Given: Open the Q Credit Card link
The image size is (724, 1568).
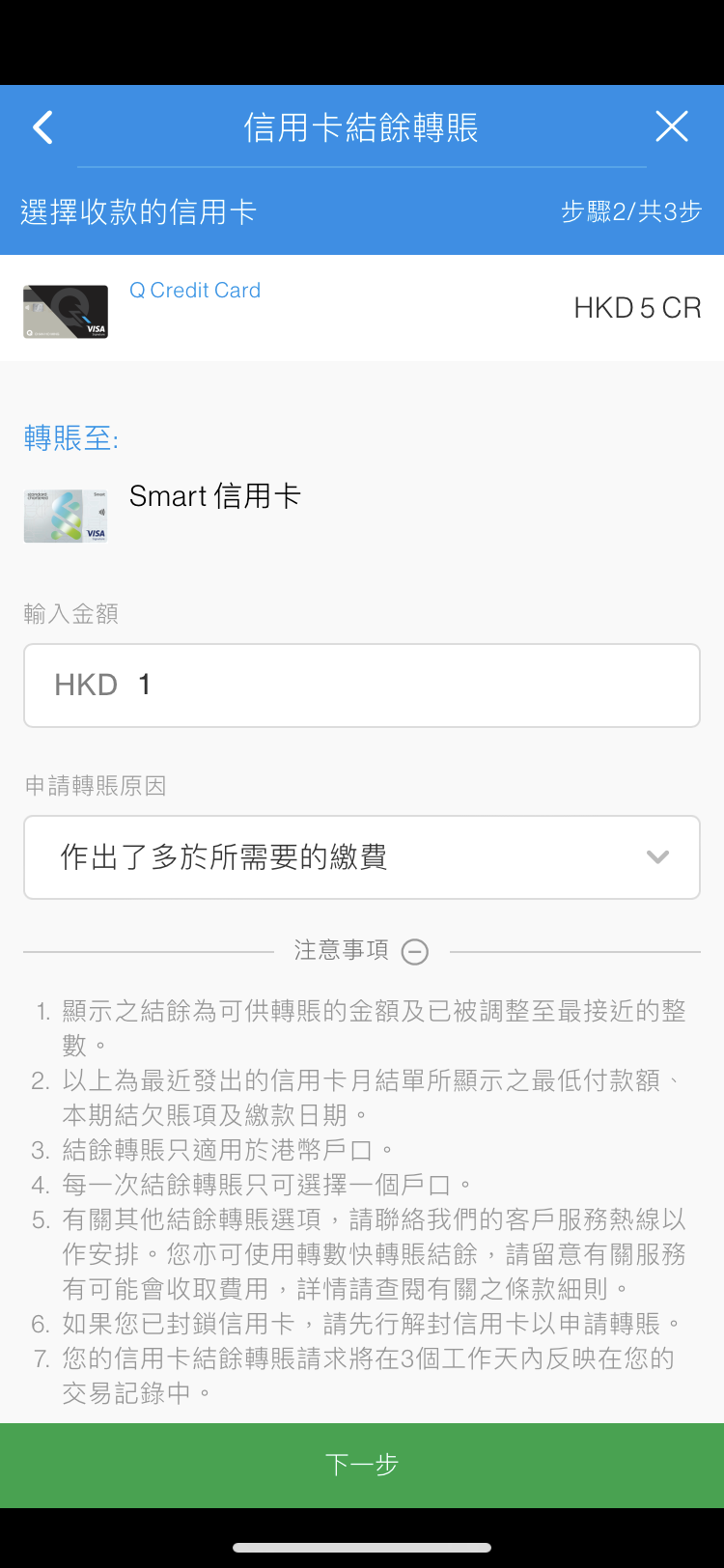Looking at the screenshot, I should point(194,290).
